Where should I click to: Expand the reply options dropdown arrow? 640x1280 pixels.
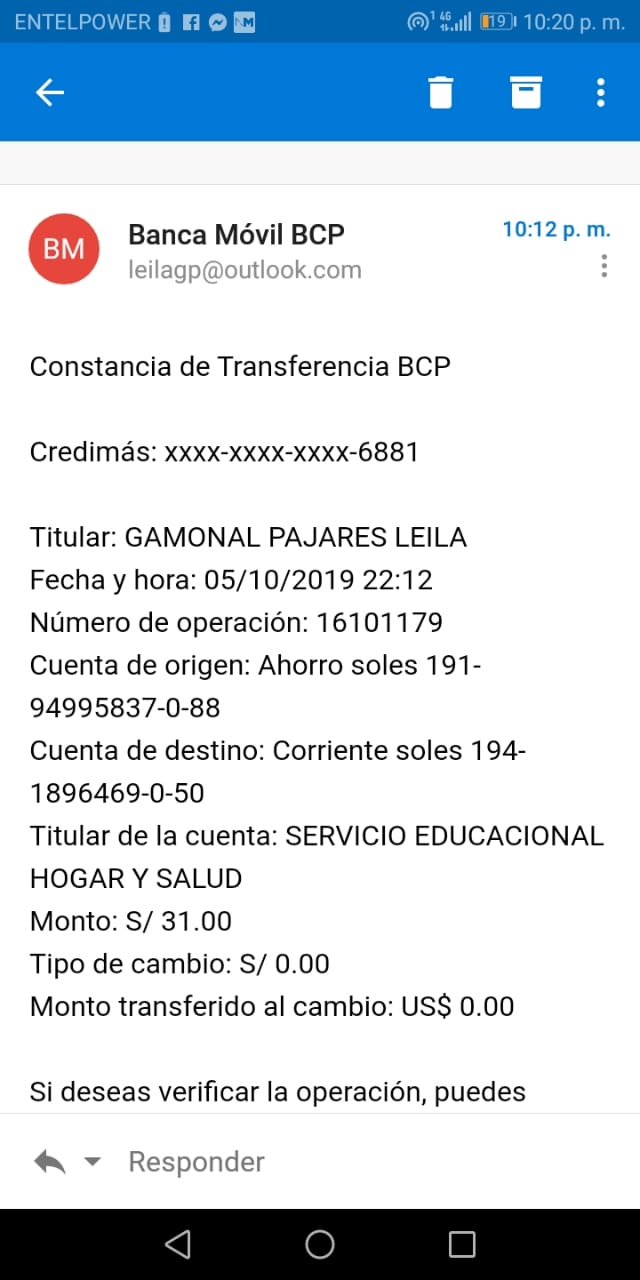tap(92, 1162)
